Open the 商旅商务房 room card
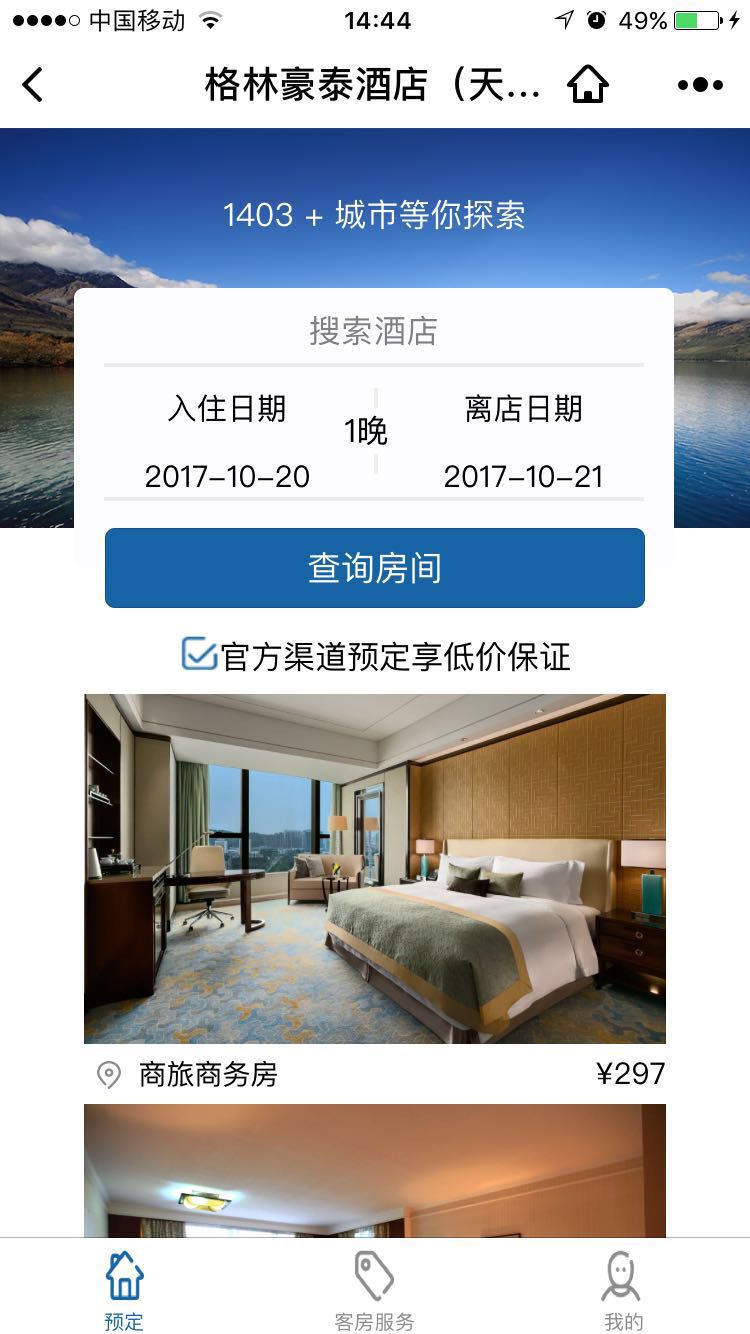 coord(375,870)
